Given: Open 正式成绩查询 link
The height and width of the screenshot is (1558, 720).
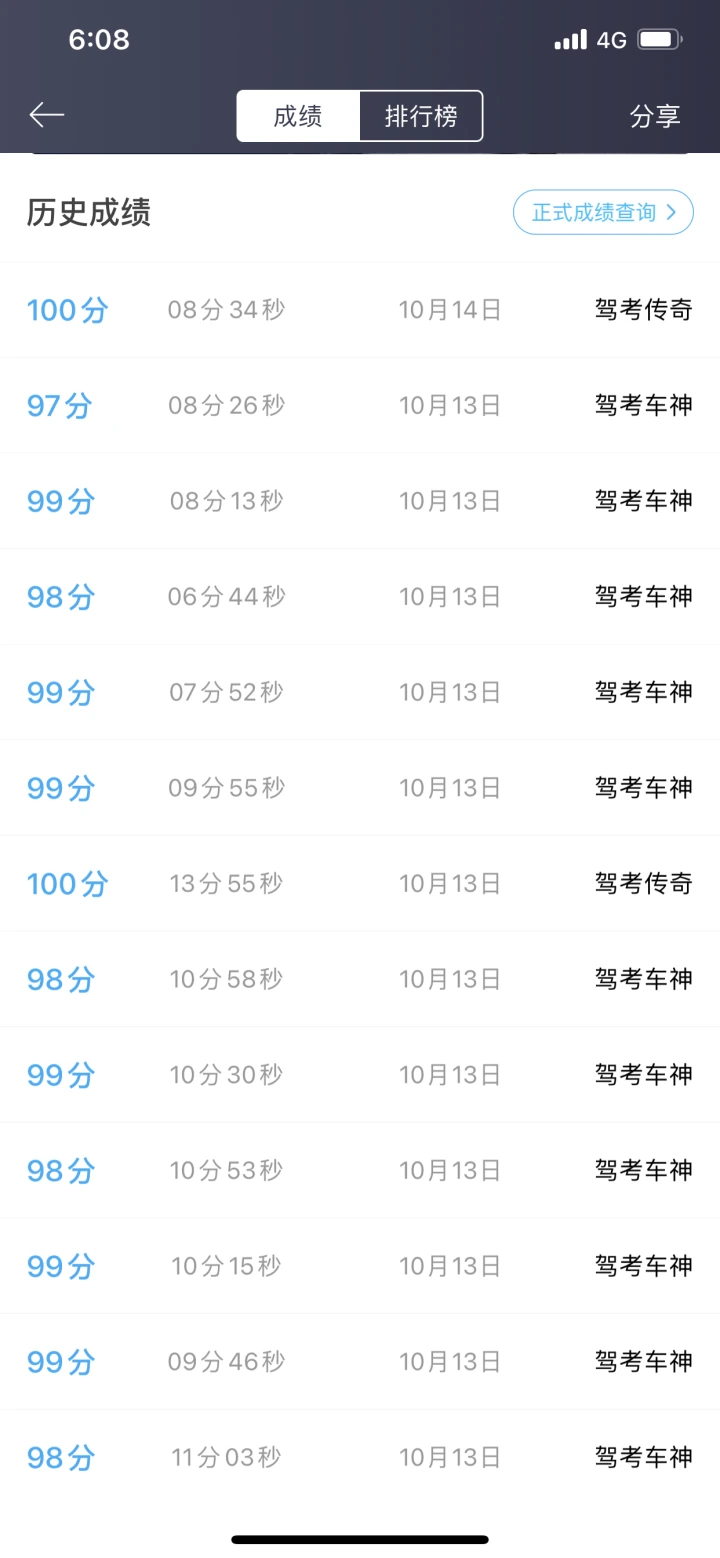Looking at the screenshot, I should tap(603, 212).
